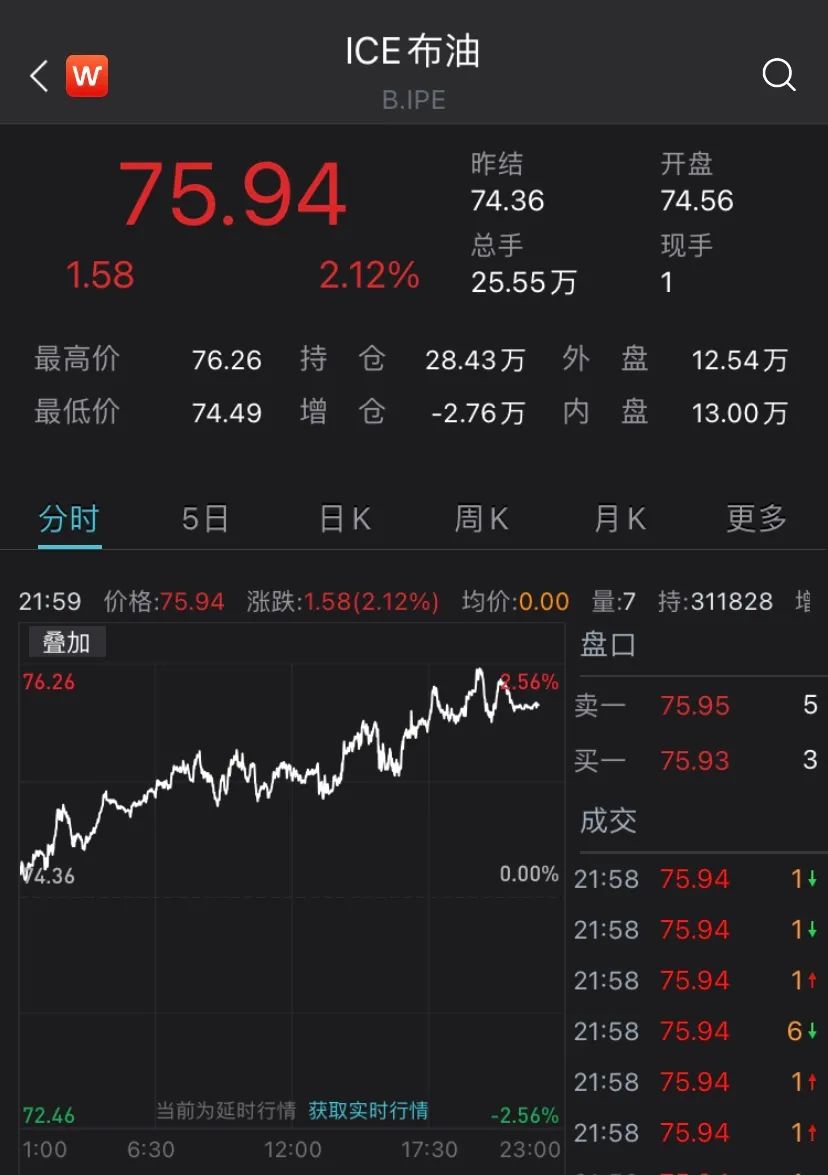
Task: Click the 叠加 overlay button on the chart
Action: click(x=66, y=642)
